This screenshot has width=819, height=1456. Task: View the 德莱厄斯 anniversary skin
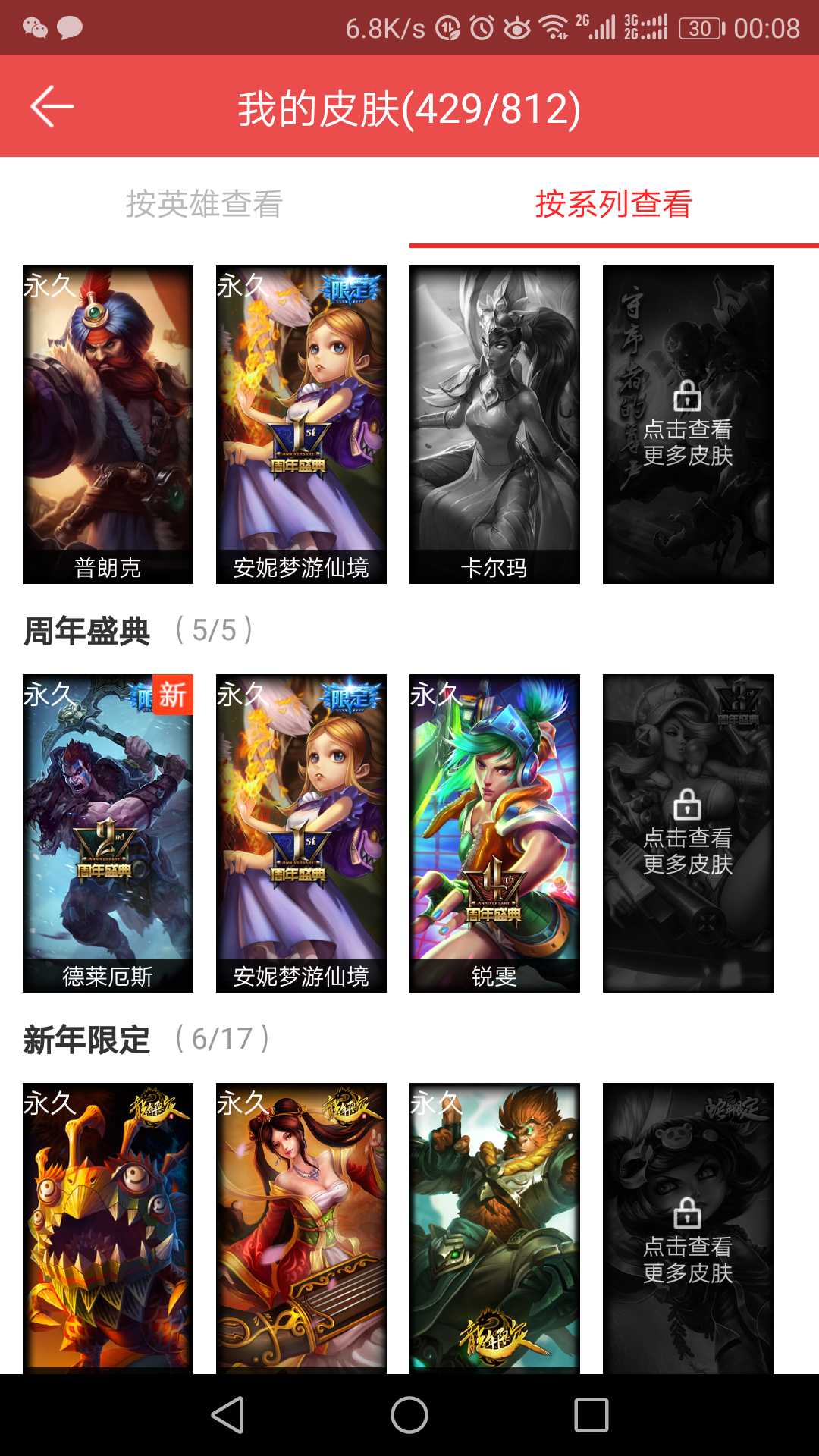[x=108, y=833]
